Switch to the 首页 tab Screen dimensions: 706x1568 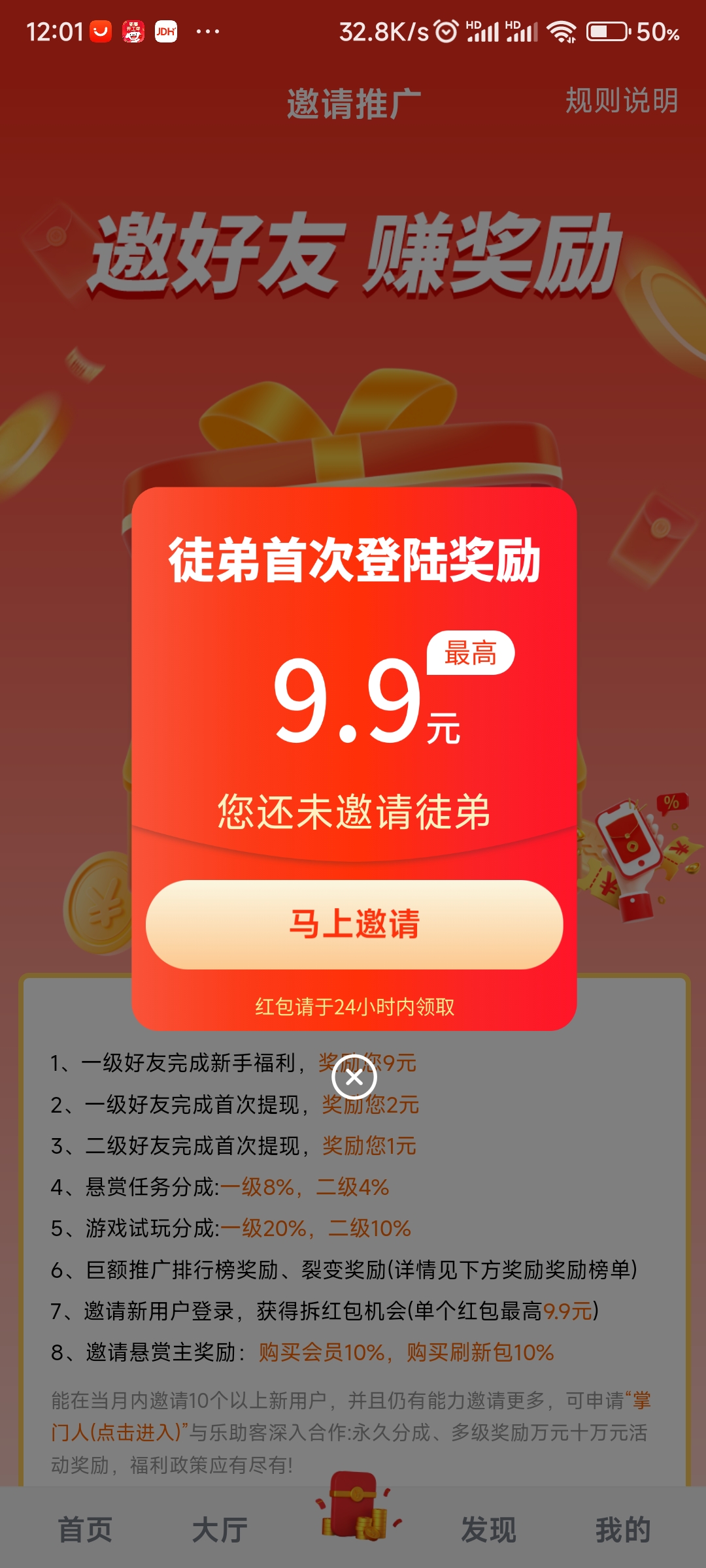pyautogui.click(x=85, y=1529)
